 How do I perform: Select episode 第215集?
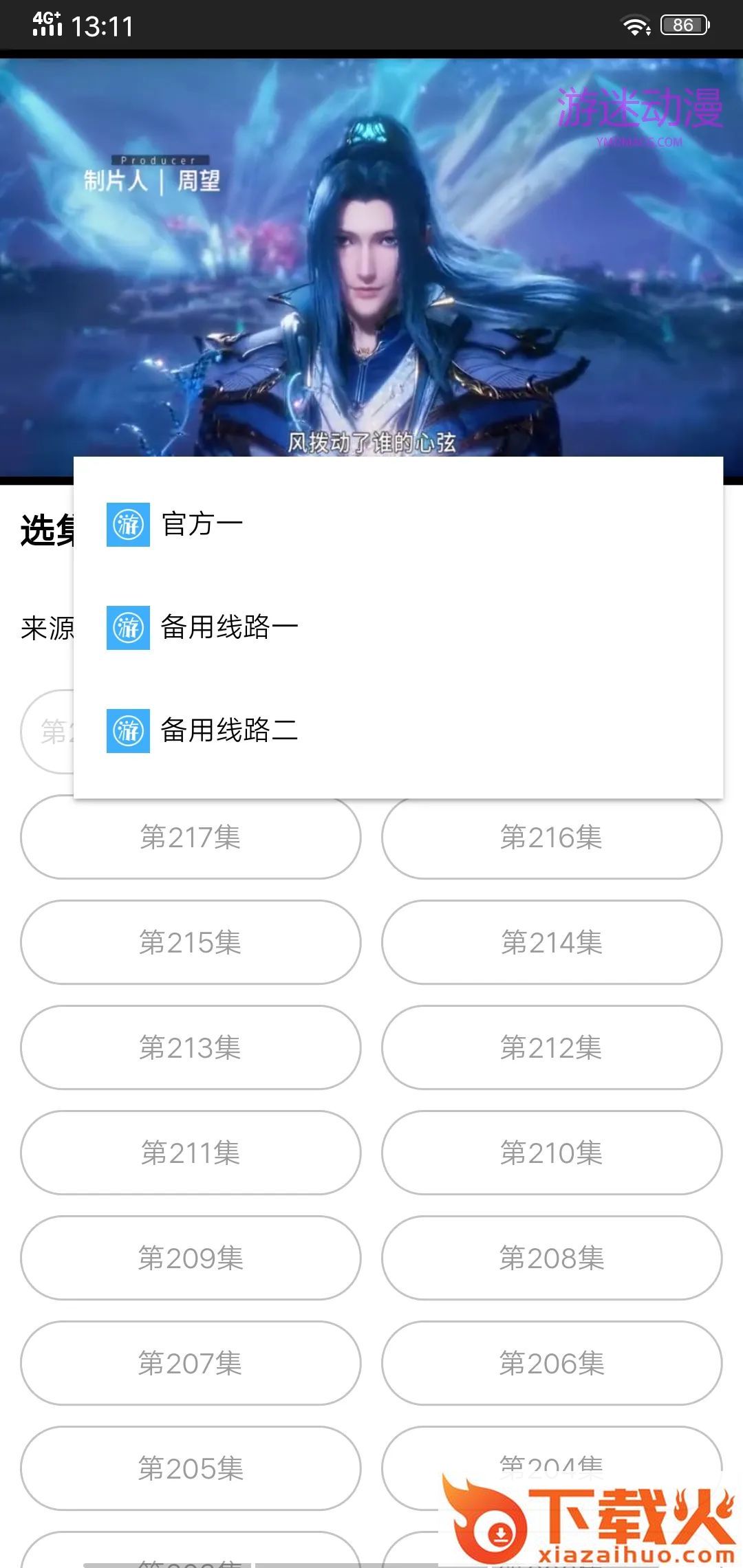pos(191,943)
